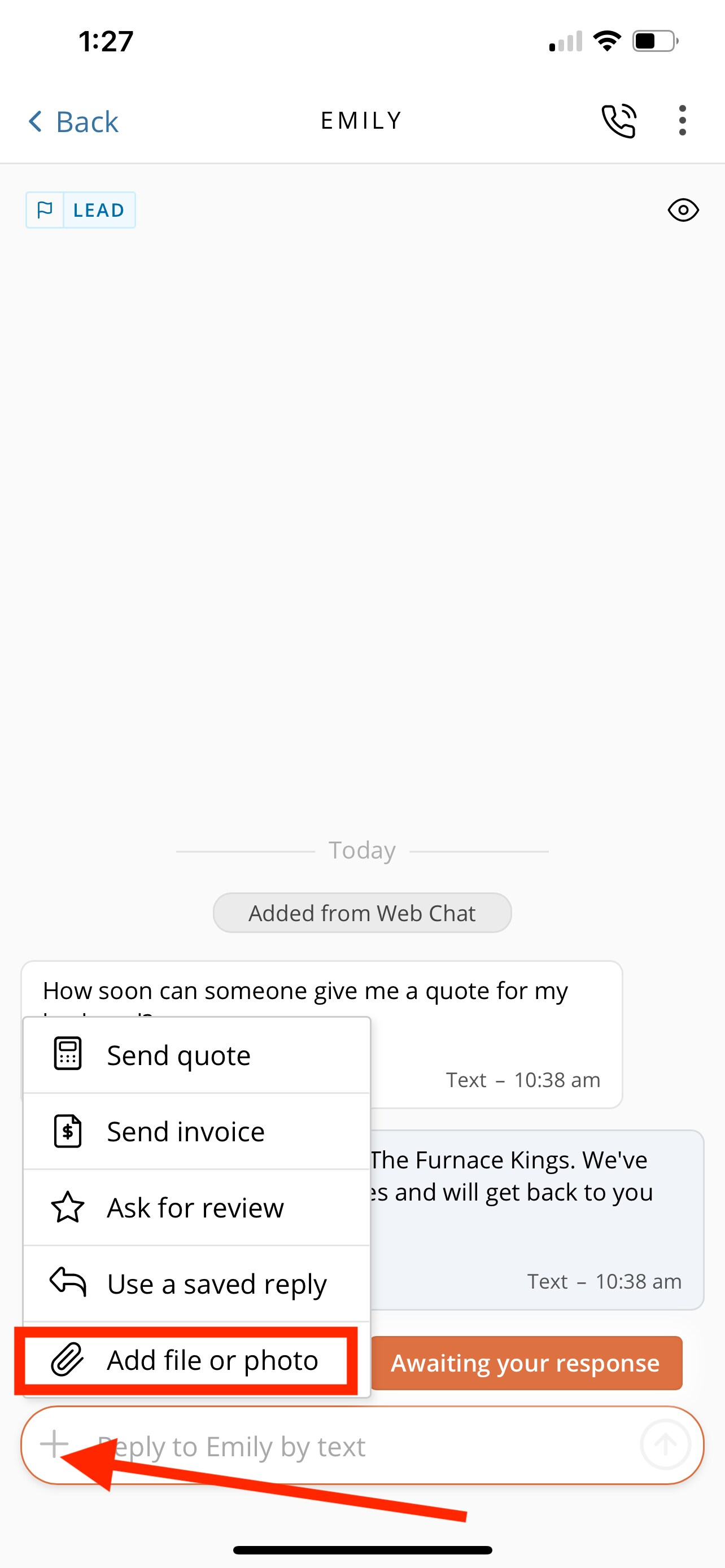Tap the Awaiting your response button
Viewport: 725px width, 1568px height.
click(526, 1363)
